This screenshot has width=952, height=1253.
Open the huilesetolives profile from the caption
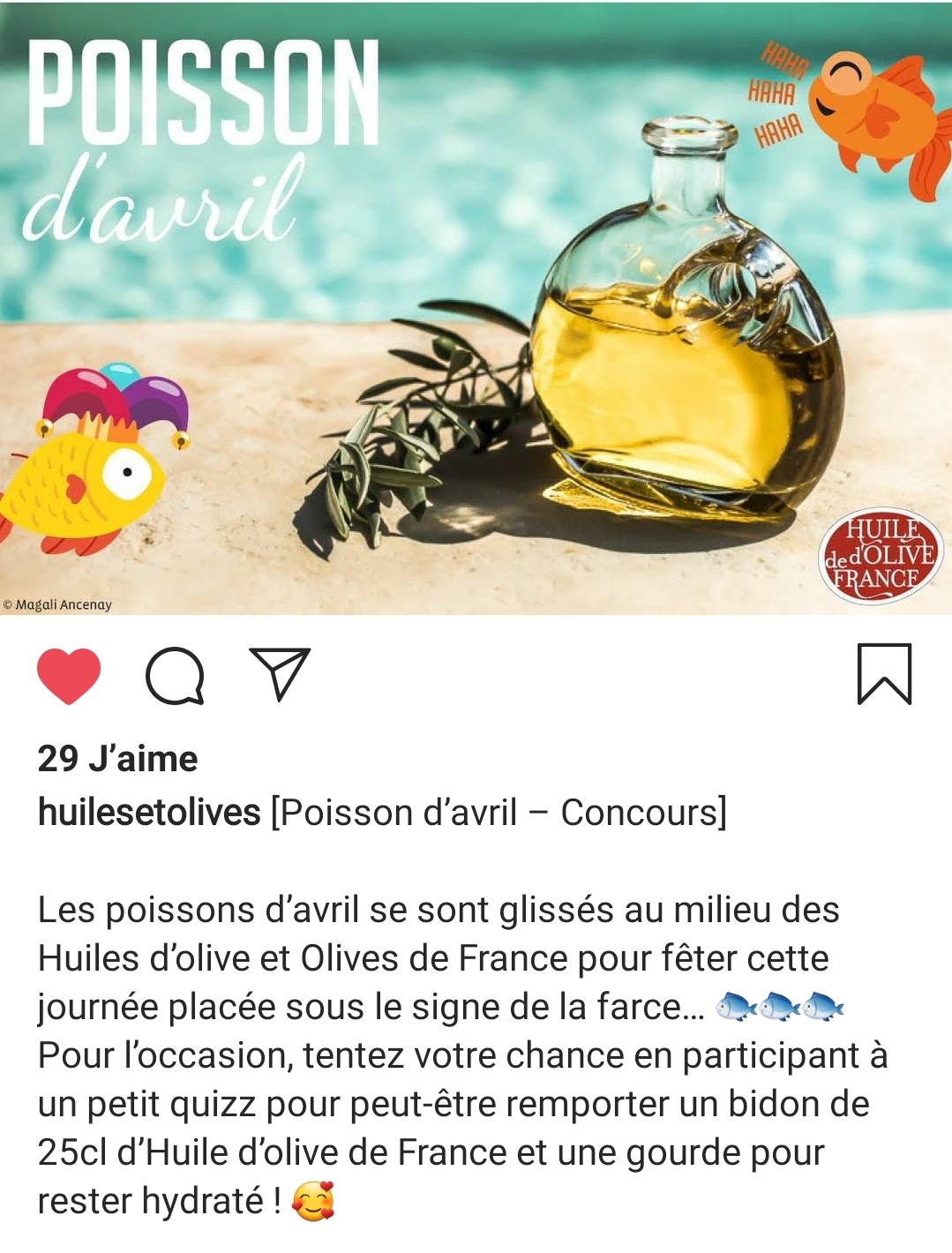pyautogui.click(x=149, y=813)
